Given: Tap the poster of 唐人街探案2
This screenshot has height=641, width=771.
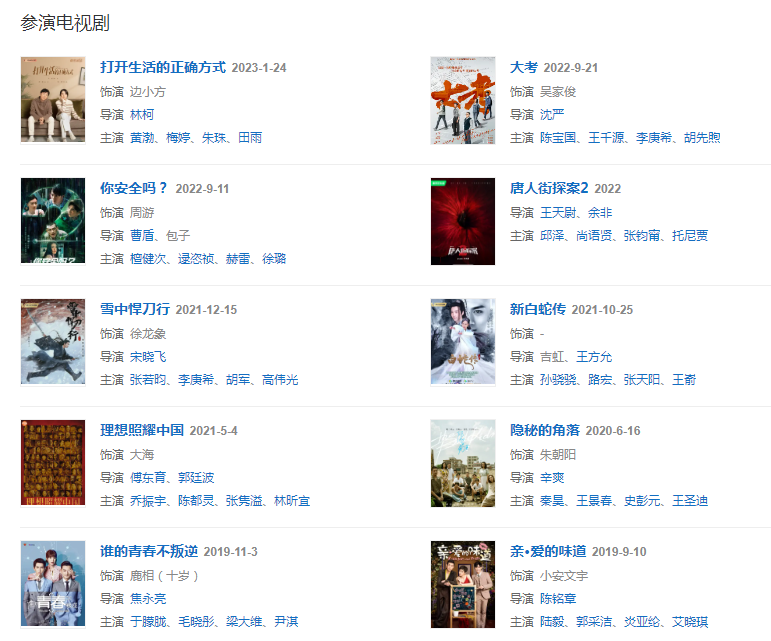Looking at the screenshot, I should [x=463, y=221].
